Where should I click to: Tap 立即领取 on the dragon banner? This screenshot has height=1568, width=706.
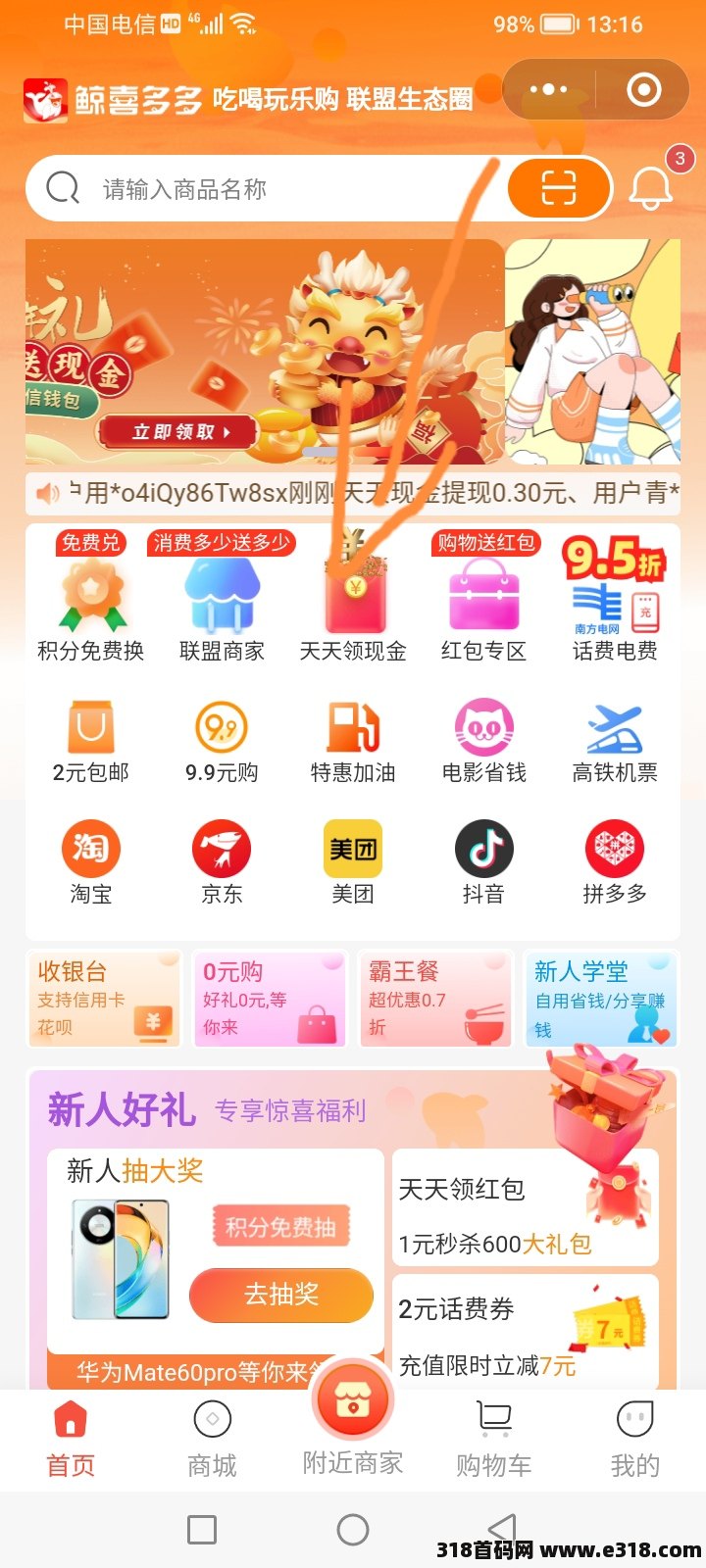click(176, 431)
